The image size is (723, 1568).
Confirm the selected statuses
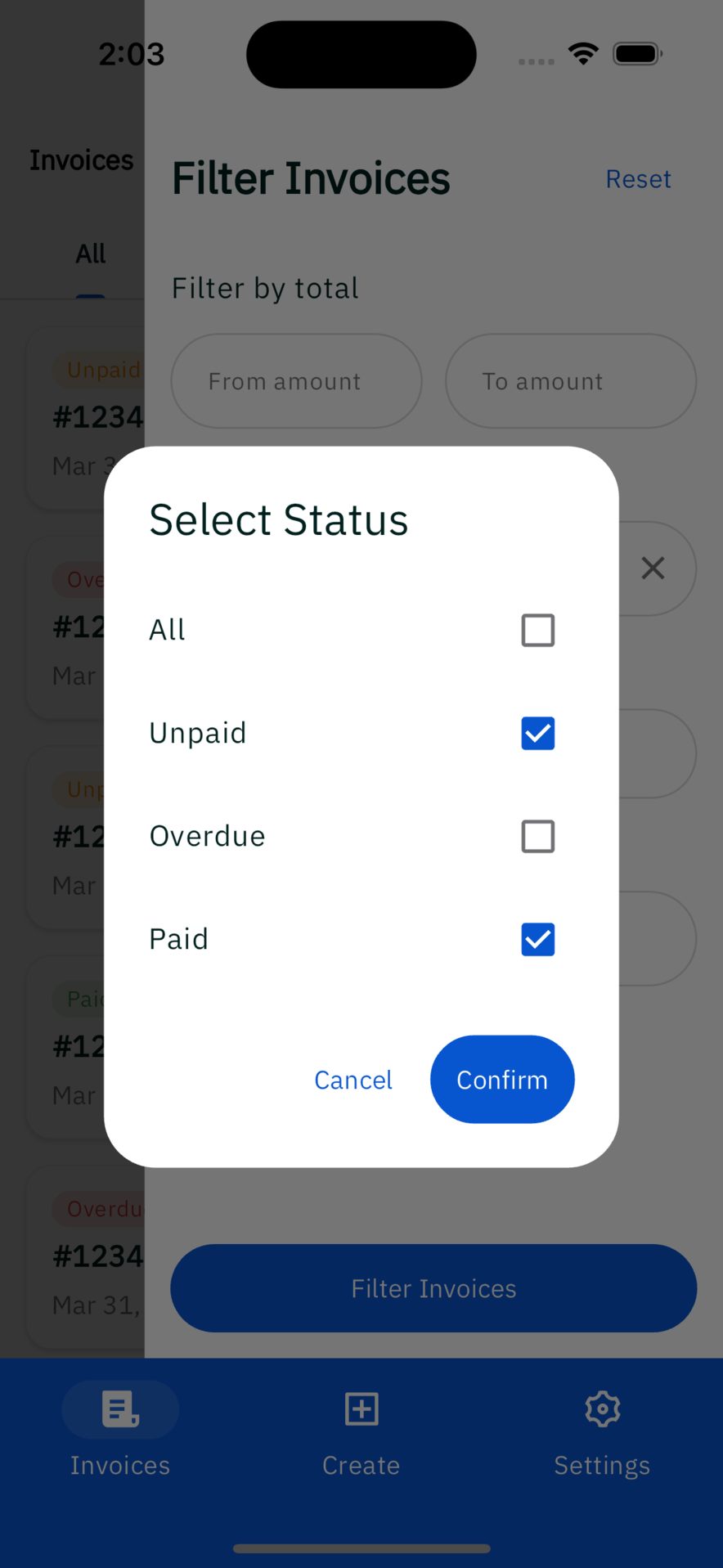click(501, 1079)
